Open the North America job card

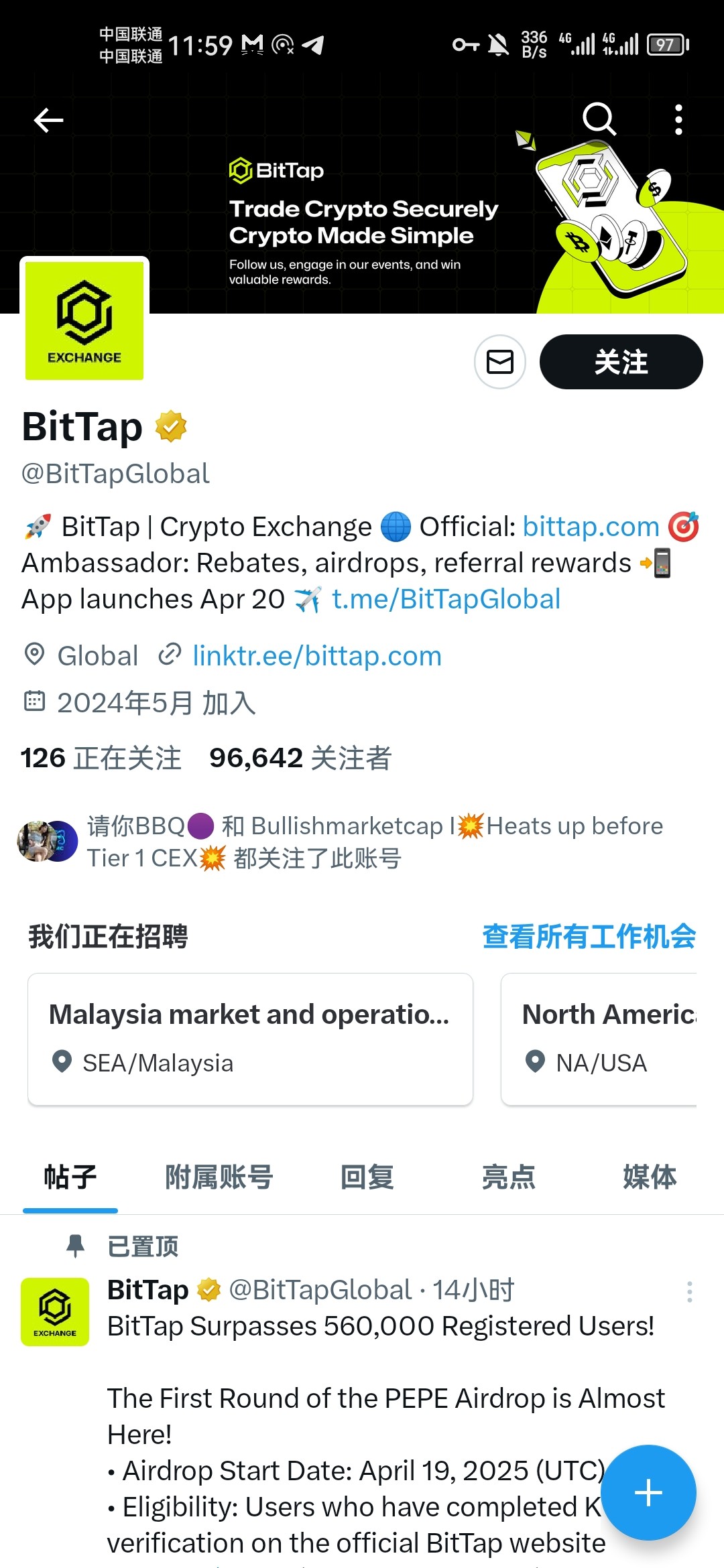599,1039
